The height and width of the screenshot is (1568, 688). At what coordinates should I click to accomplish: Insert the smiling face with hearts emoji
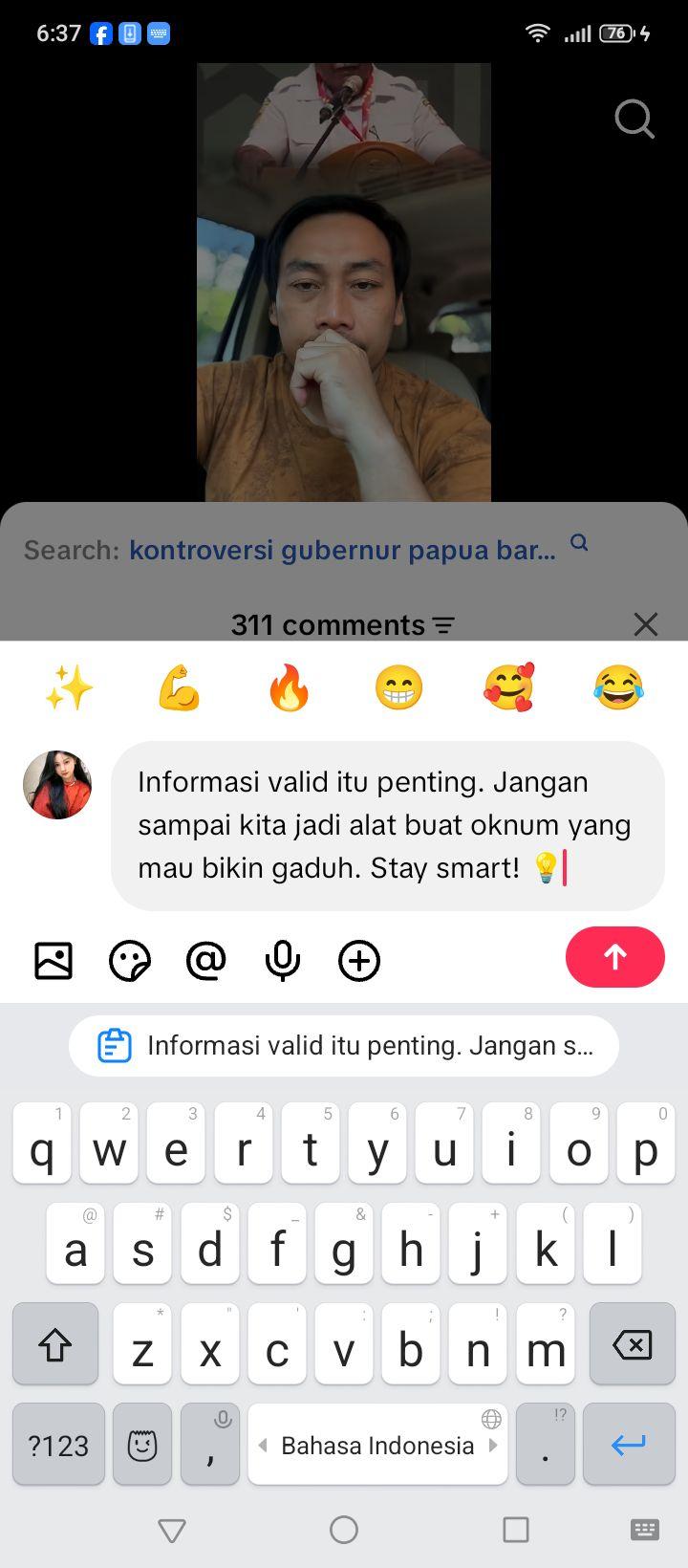[x=508, y=687]
